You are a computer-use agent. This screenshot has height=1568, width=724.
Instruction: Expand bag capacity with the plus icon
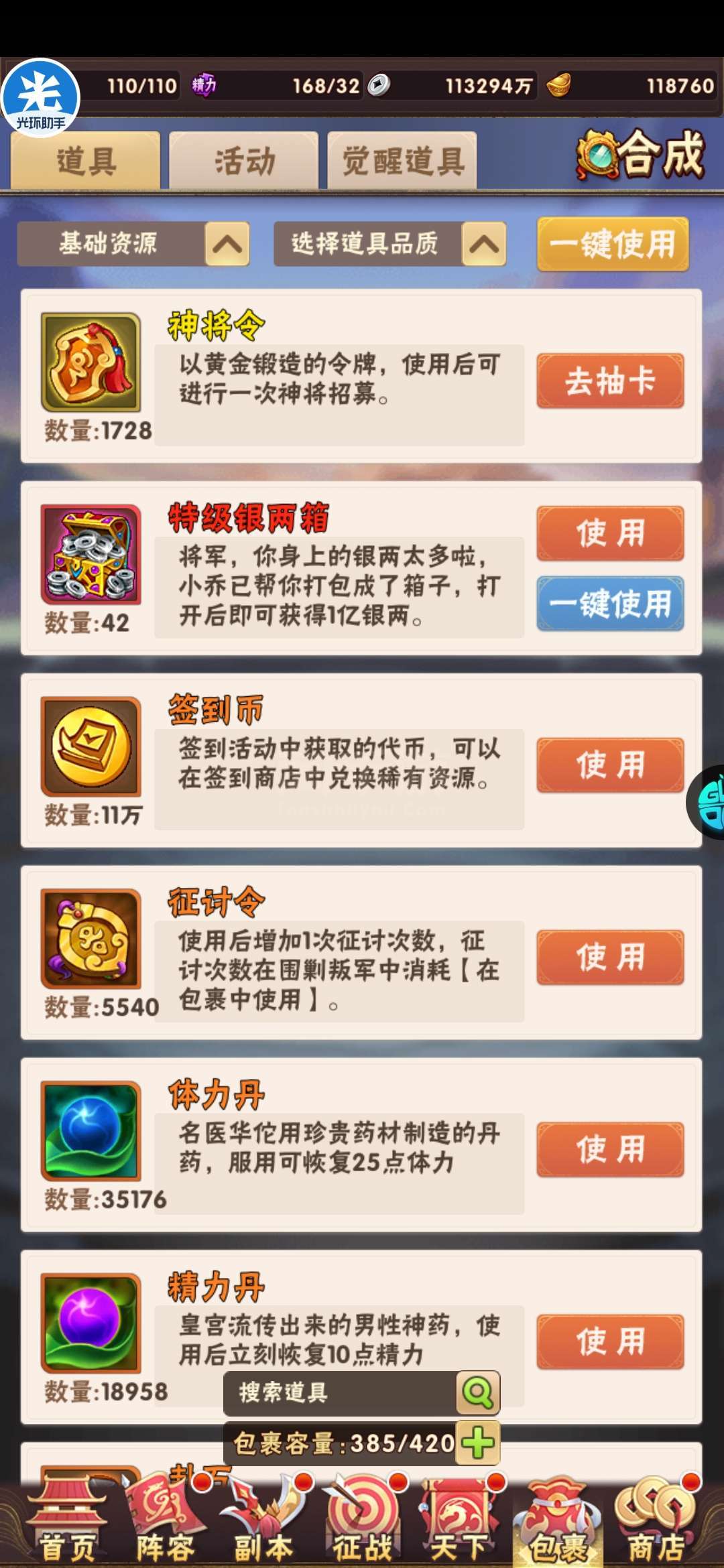pyautogui.click(x=478, y=1443)
